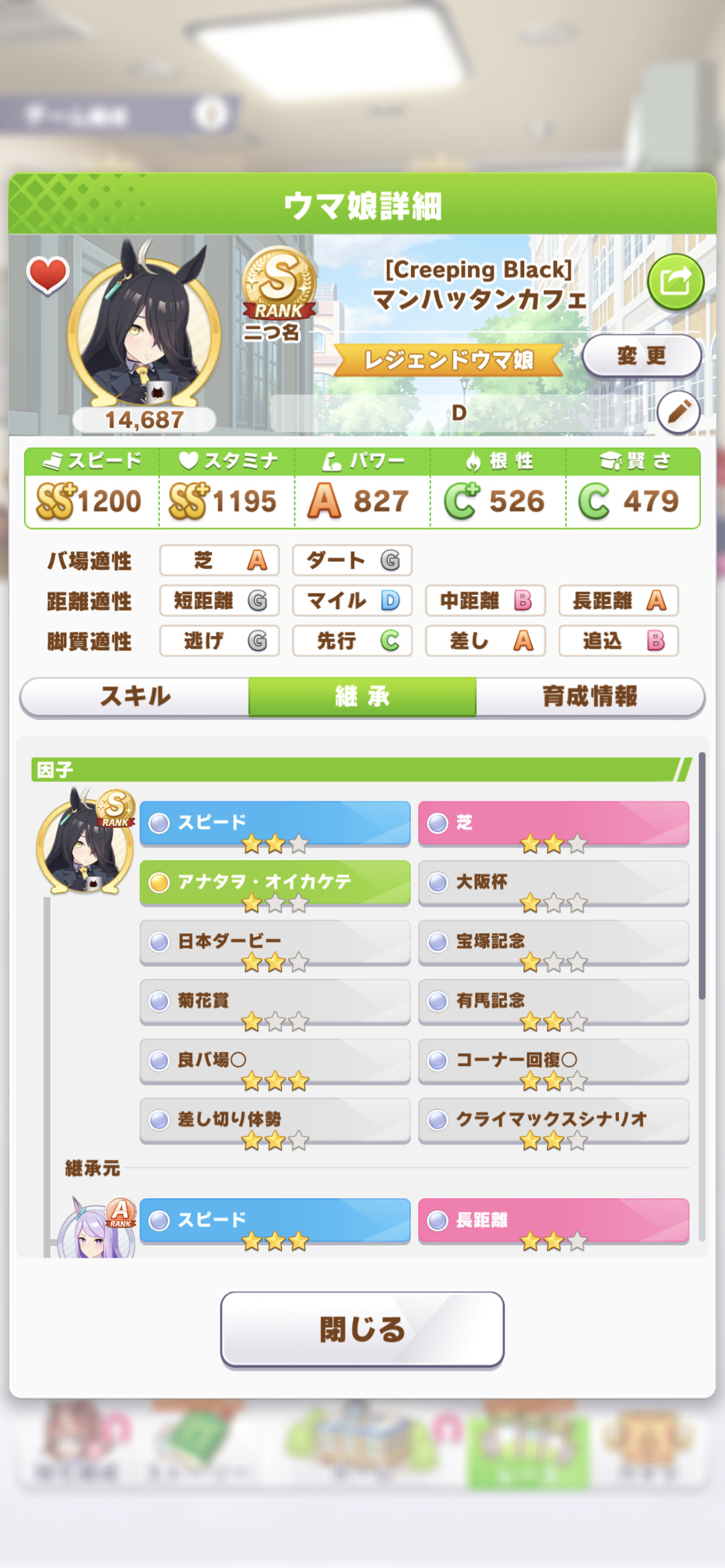Tap the 宝塚記念 factor
Screen dimensions: 725x1568
pos(553,942)
